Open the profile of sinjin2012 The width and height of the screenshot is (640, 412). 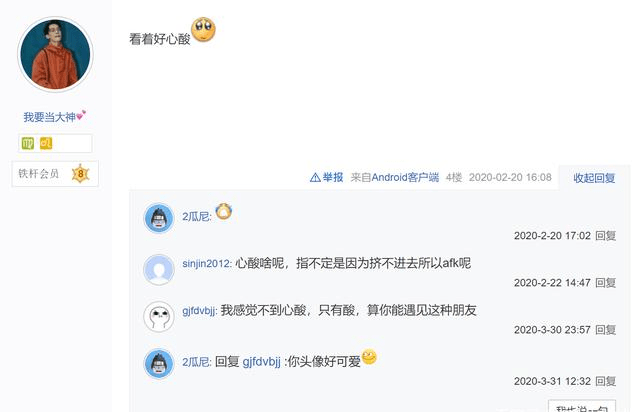pyautogui.click(x=206, y=263)
